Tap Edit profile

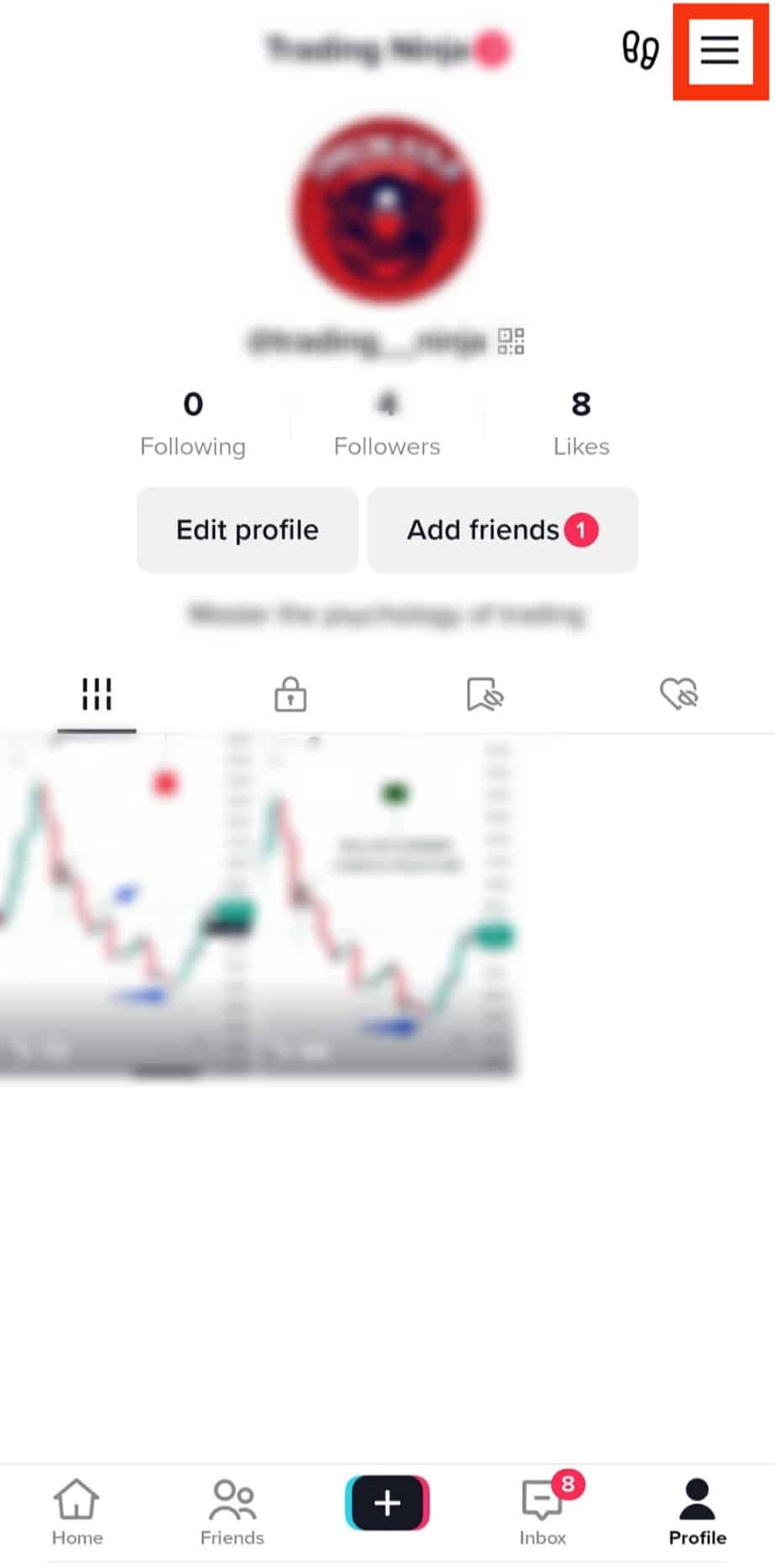pyautogui.click(x=247, y=530)
